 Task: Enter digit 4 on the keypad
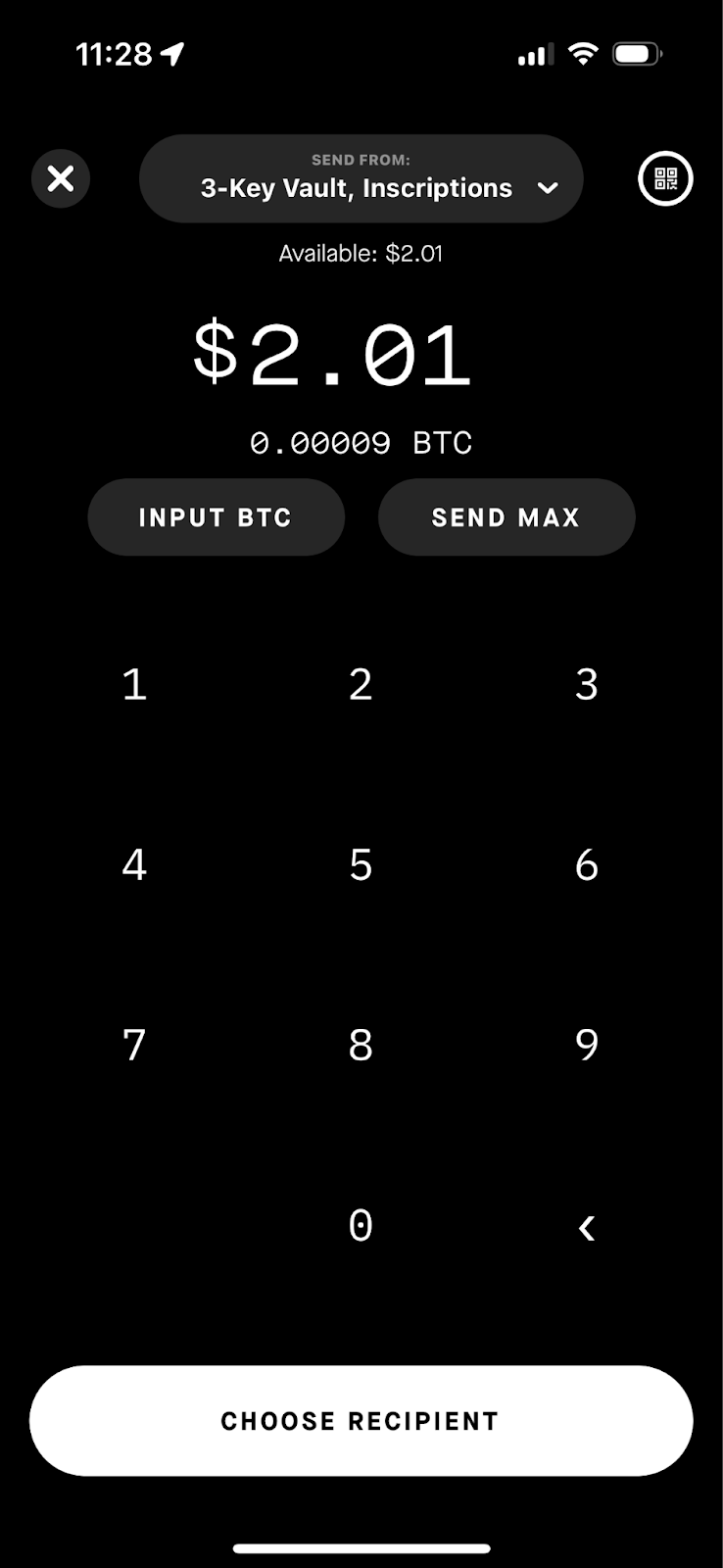135,864
